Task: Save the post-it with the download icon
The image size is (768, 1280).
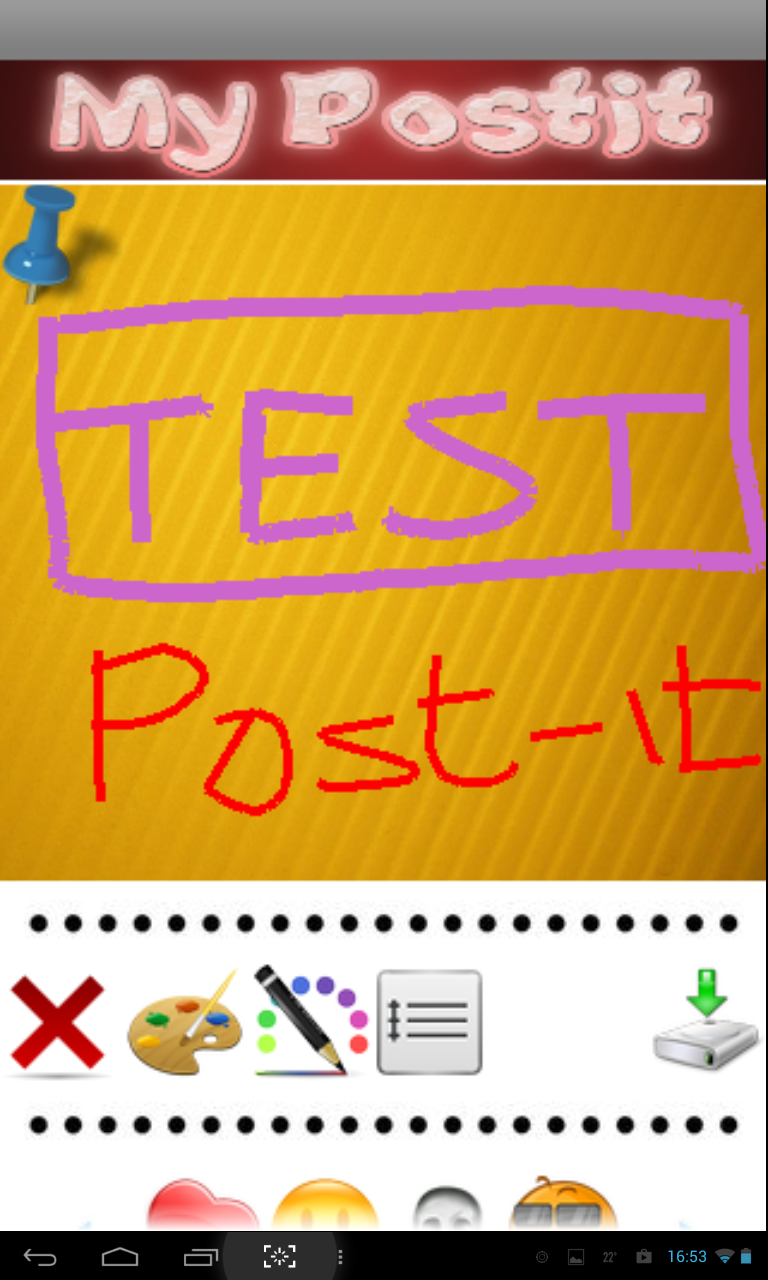Action: (706, 1019)
